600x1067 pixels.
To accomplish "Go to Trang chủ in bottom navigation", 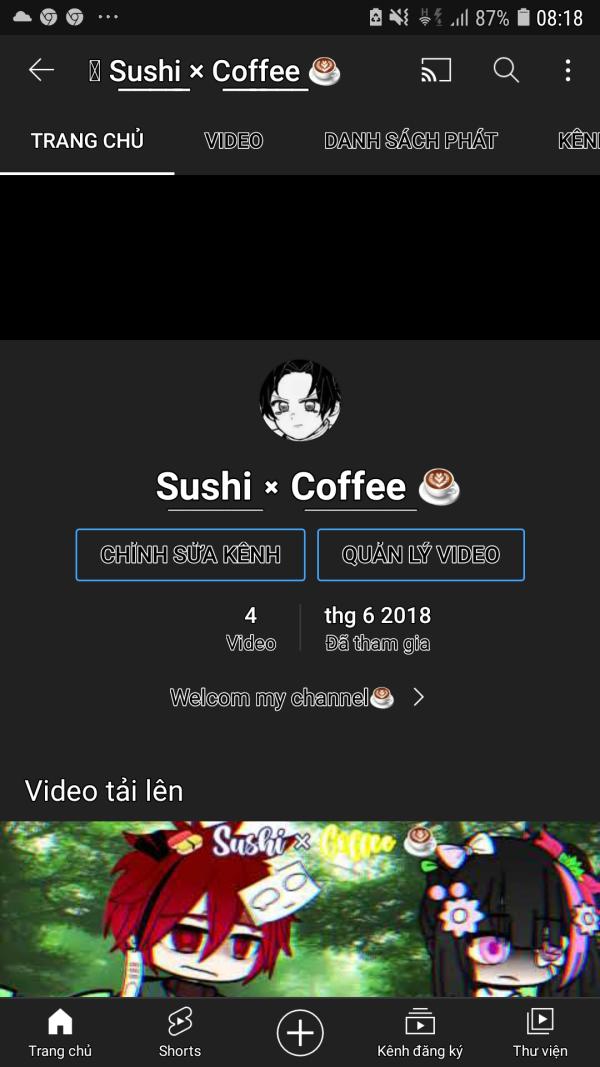I will pos(60,1033).
